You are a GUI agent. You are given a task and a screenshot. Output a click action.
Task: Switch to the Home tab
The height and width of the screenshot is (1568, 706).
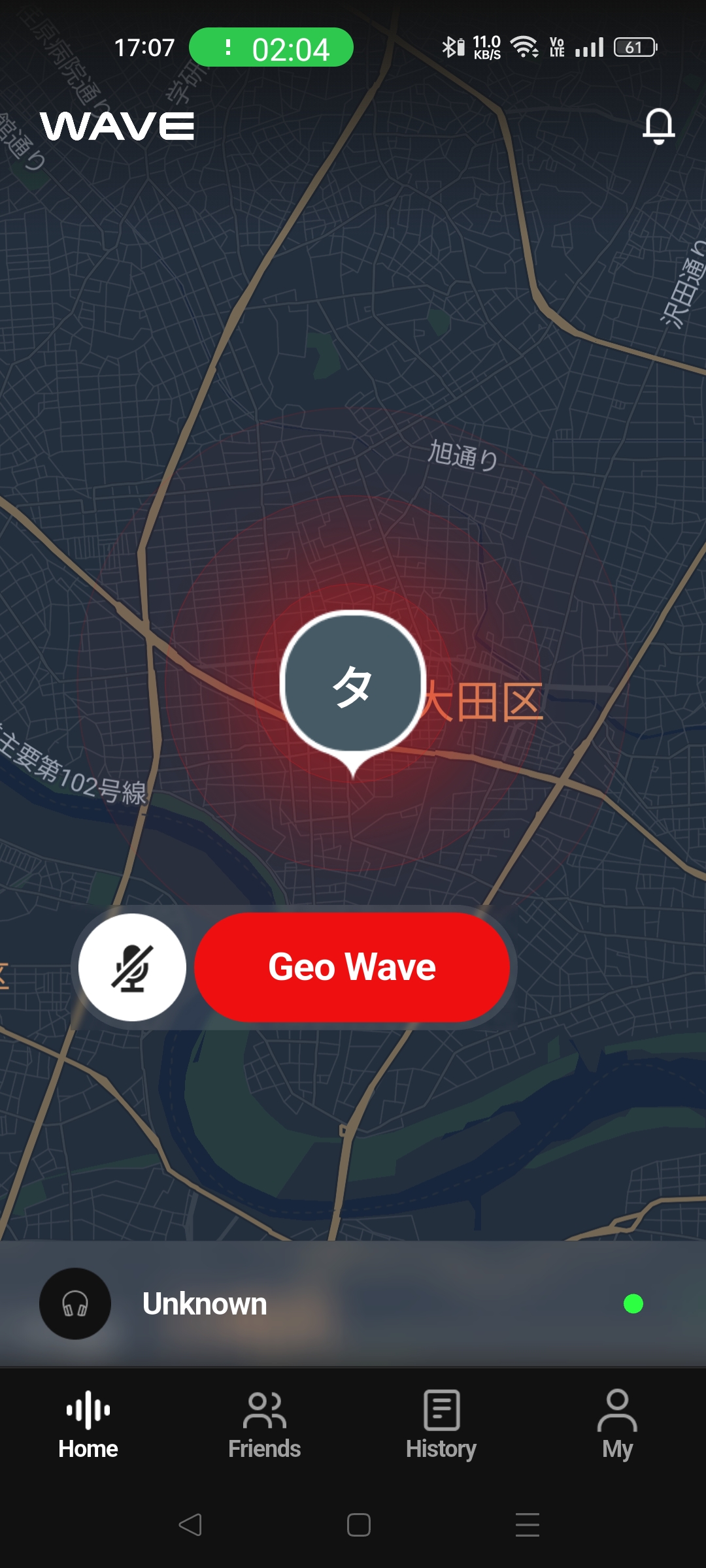pos(88,1424)
